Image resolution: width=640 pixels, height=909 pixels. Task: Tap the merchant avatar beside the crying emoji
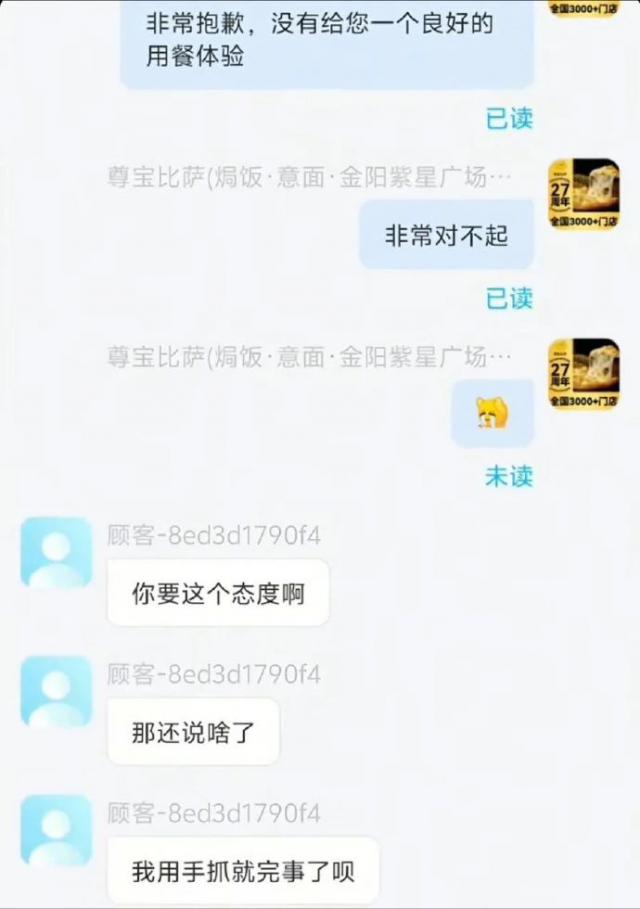[583, 374]
